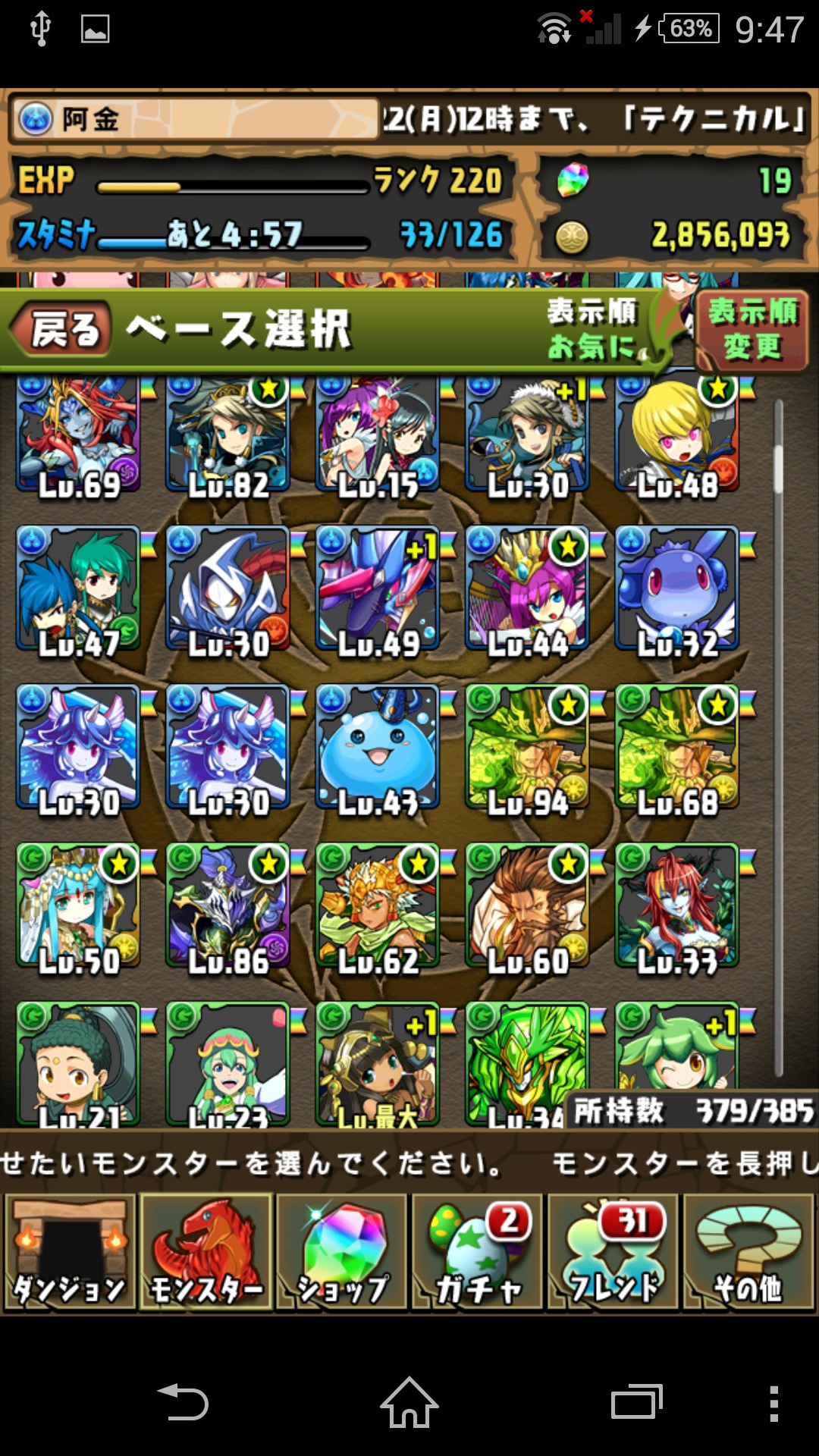Select the Lv.60 bearded monster
The width and height of the screenshot is (819, 1456).
point(528,905)
